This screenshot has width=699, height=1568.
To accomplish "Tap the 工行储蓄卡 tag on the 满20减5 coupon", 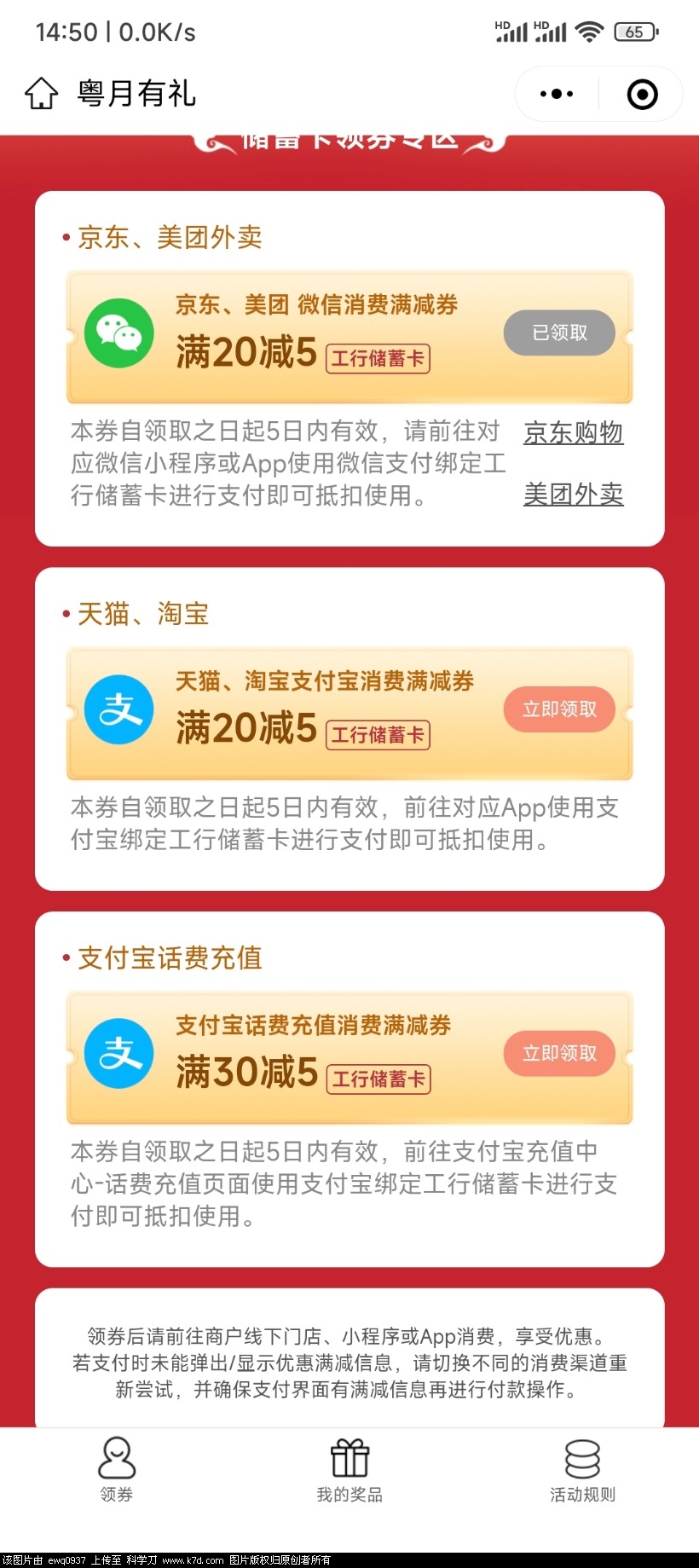I will pyautogui.click(x=378, y=359).
